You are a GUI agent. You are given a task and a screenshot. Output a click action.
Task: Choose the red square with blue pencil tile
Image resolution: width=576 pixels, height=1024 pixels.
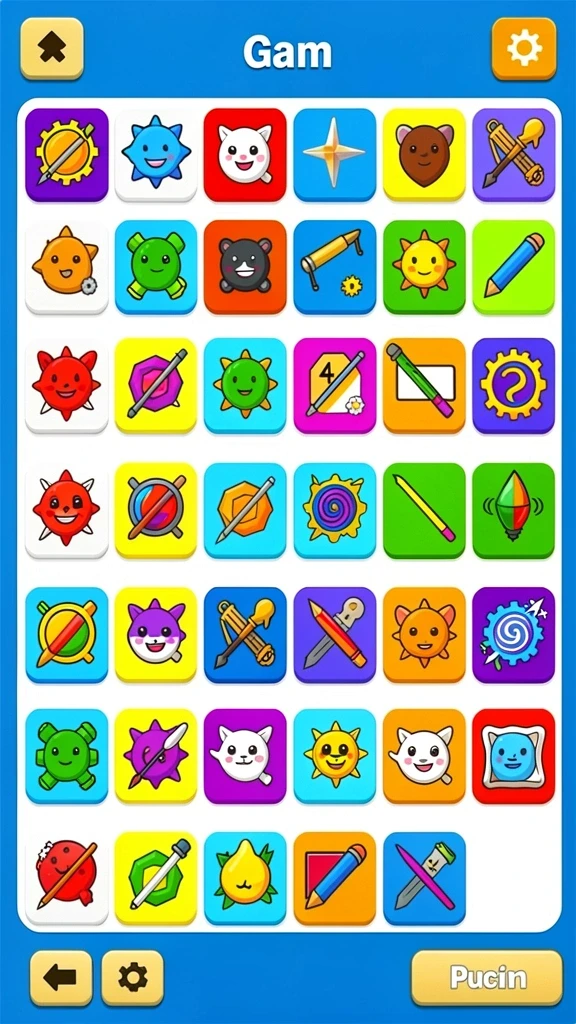[x=334, y=878]
